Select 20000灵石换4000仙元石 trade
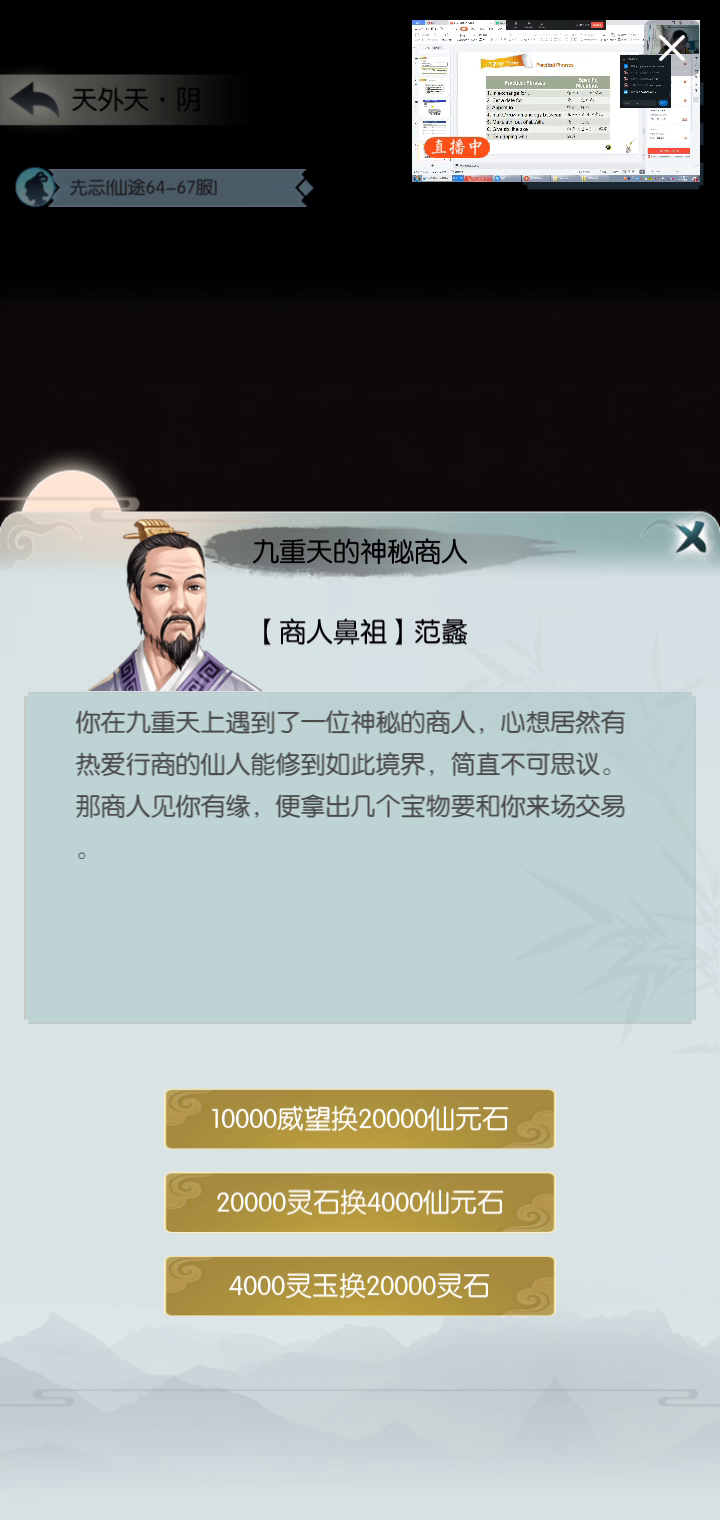This screenshot has width=720, height=1520. point(360,1202)
